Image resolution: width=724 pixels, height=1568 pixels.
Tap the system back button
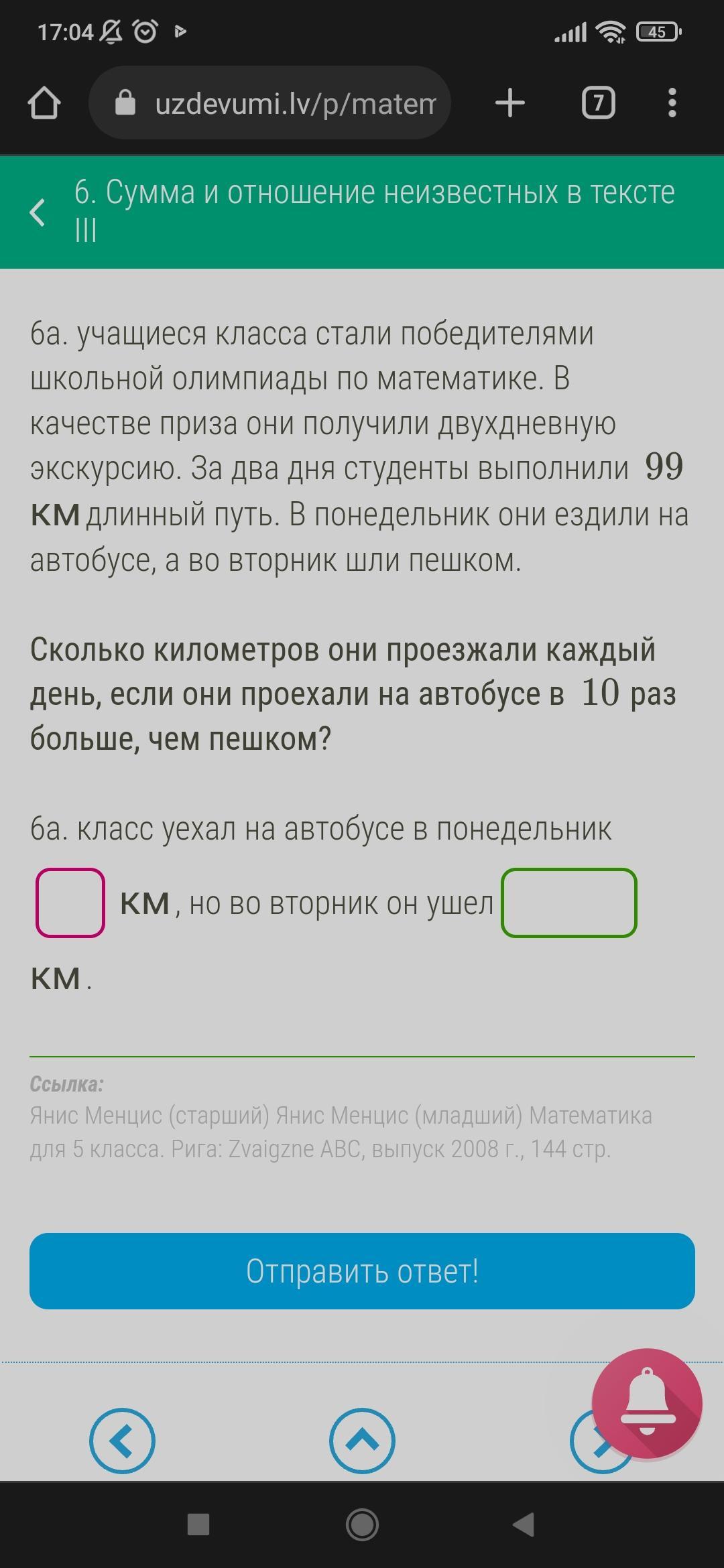point(524,1524)
